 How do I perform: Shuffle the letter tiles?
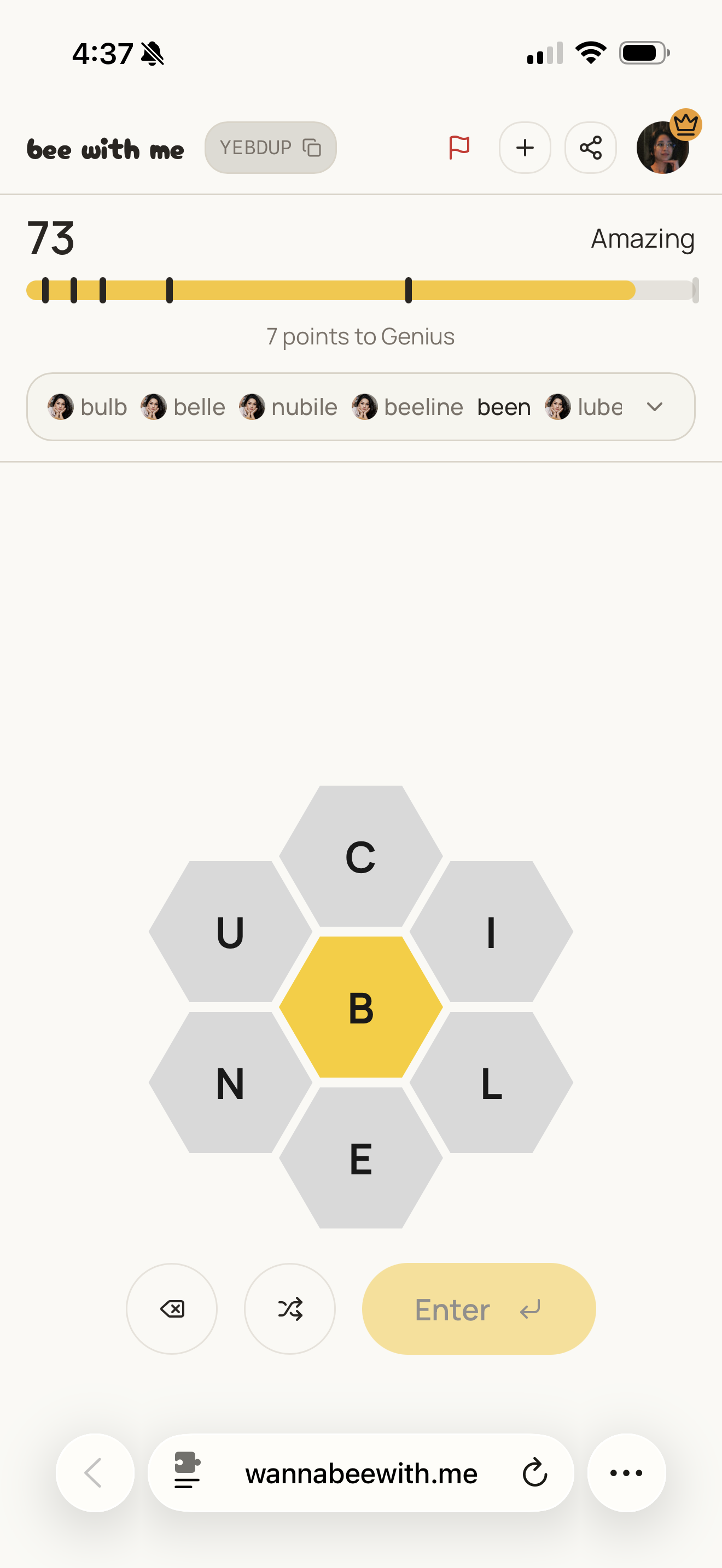coord(290,1309)
